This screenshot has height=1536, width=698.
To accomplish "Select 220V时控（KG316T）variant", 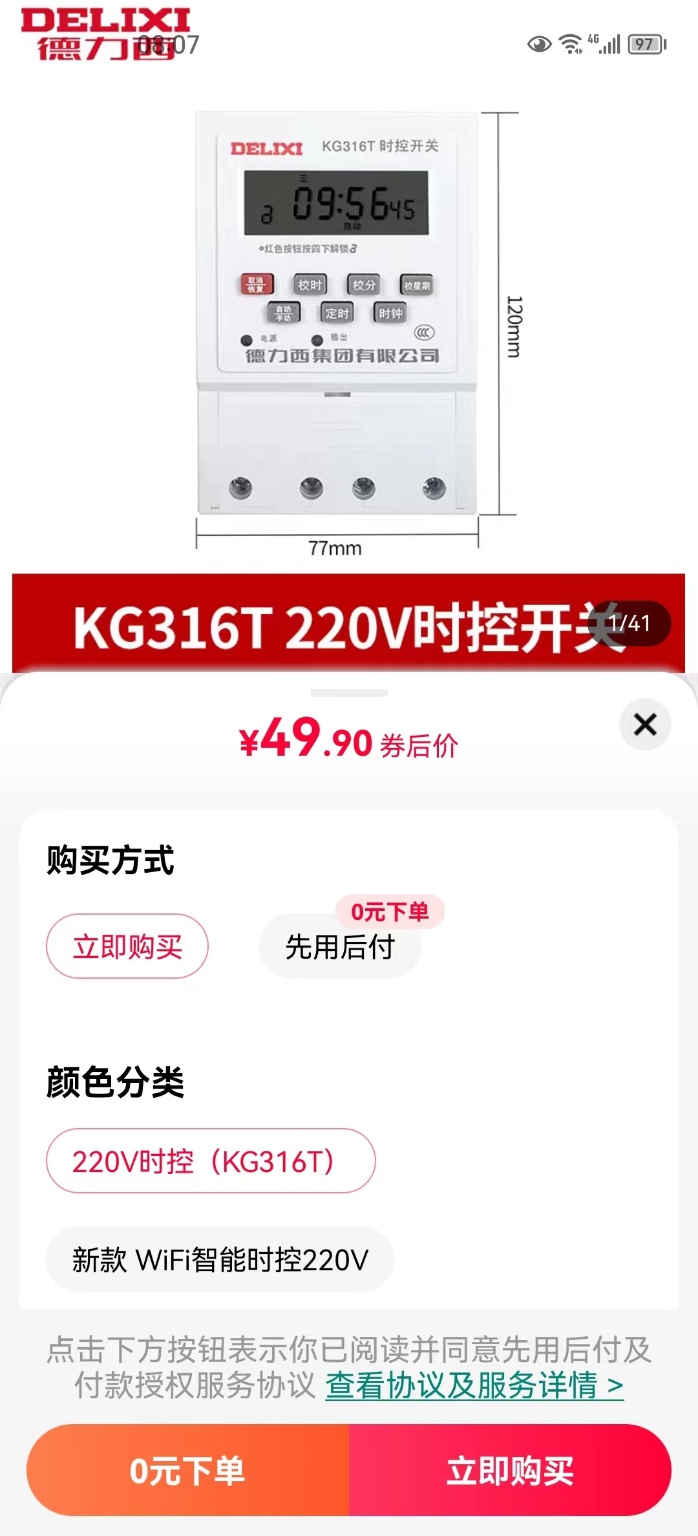I will 211,1161.
